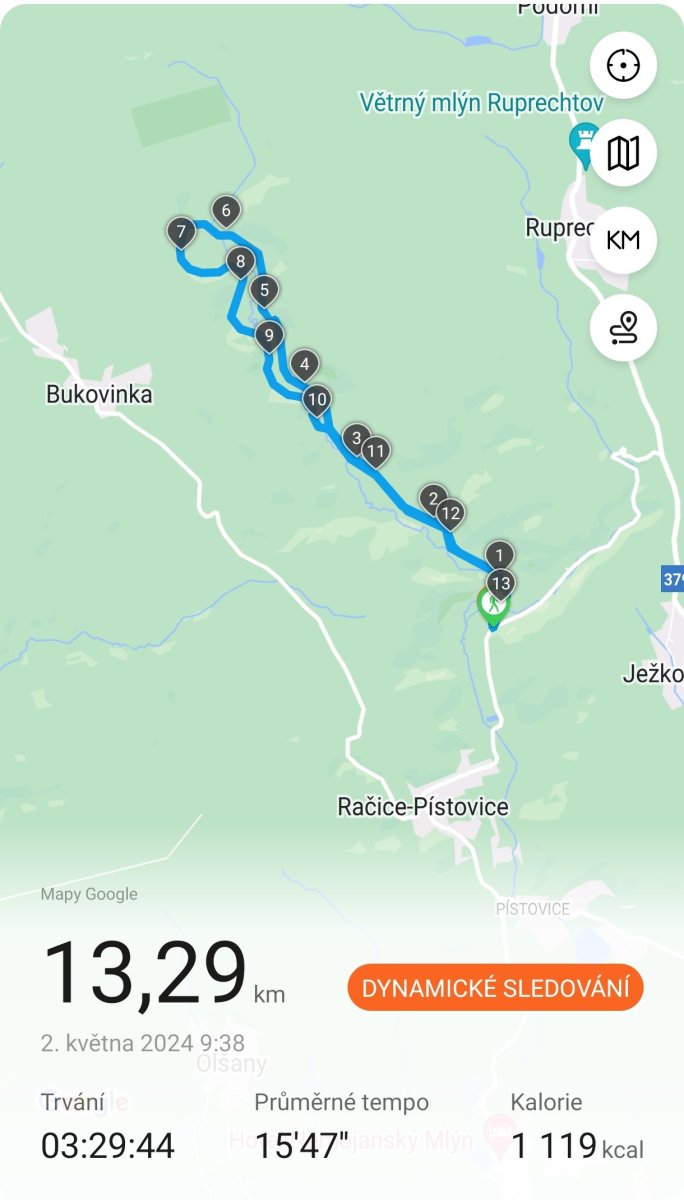Toggle the KM kilometer markers
684x1200 pixels.
623,240
